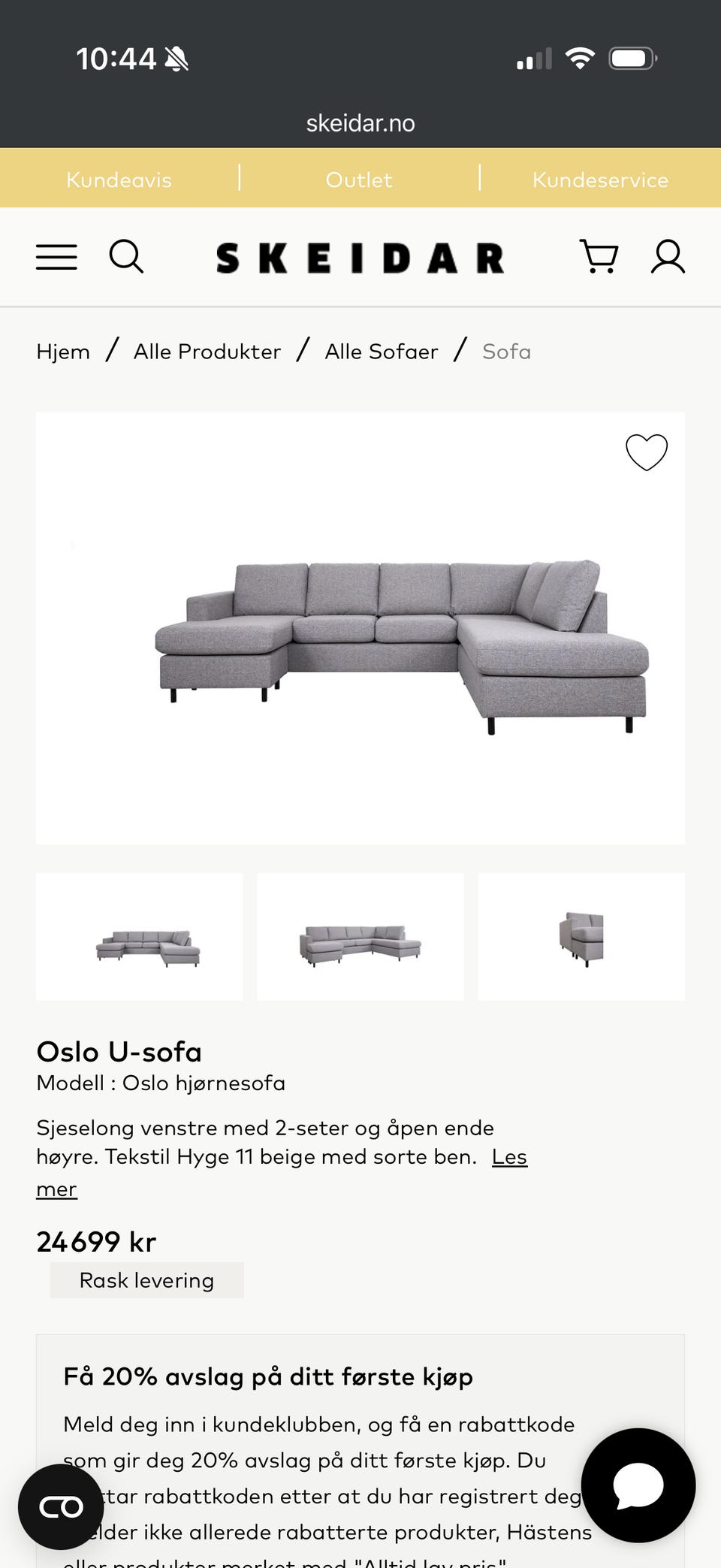Tap the round infinity-logo button
This screenshot has height=1568, width=721.
pyautogui.click(x=61, y=1506)
